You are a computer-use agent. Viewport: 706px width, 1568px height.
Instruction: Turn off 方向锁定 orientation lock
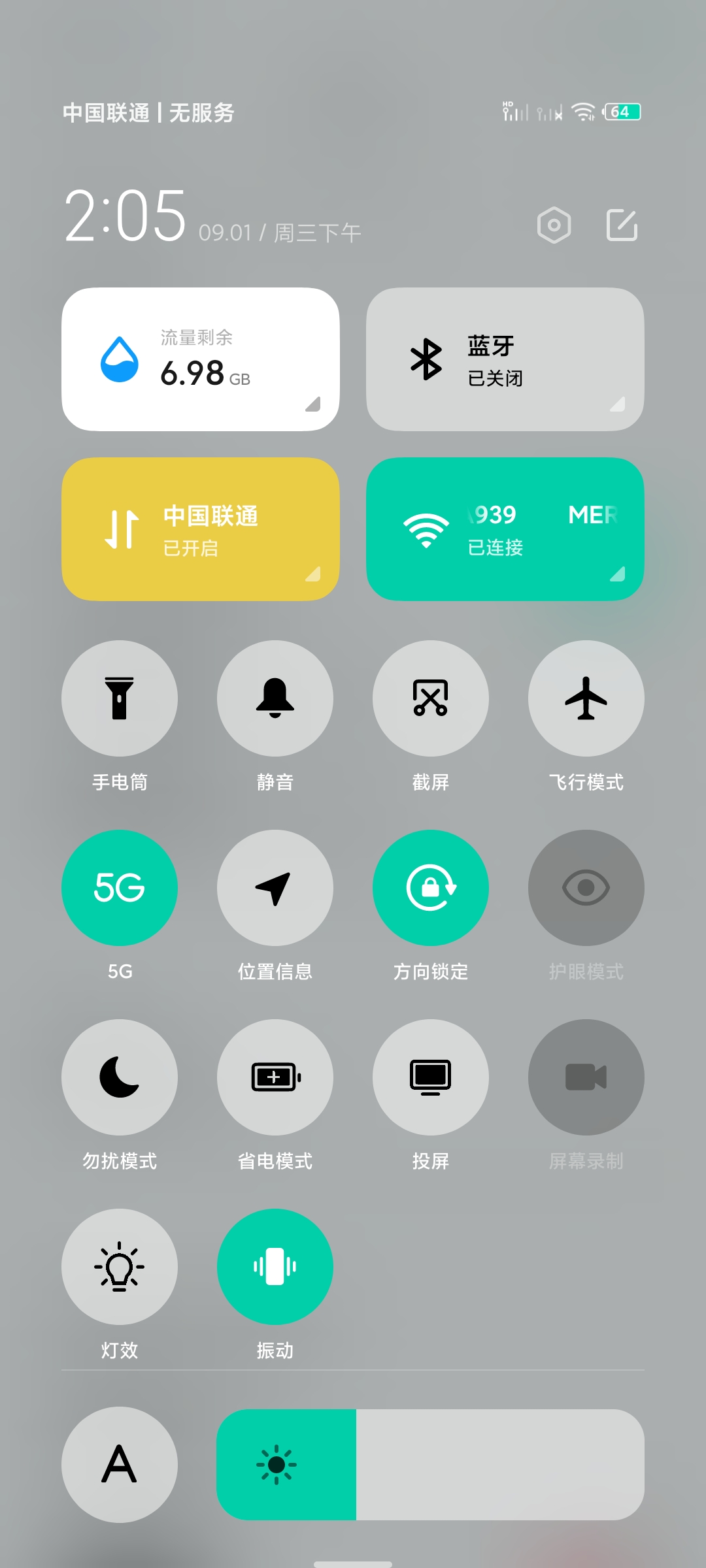(431, 888)
